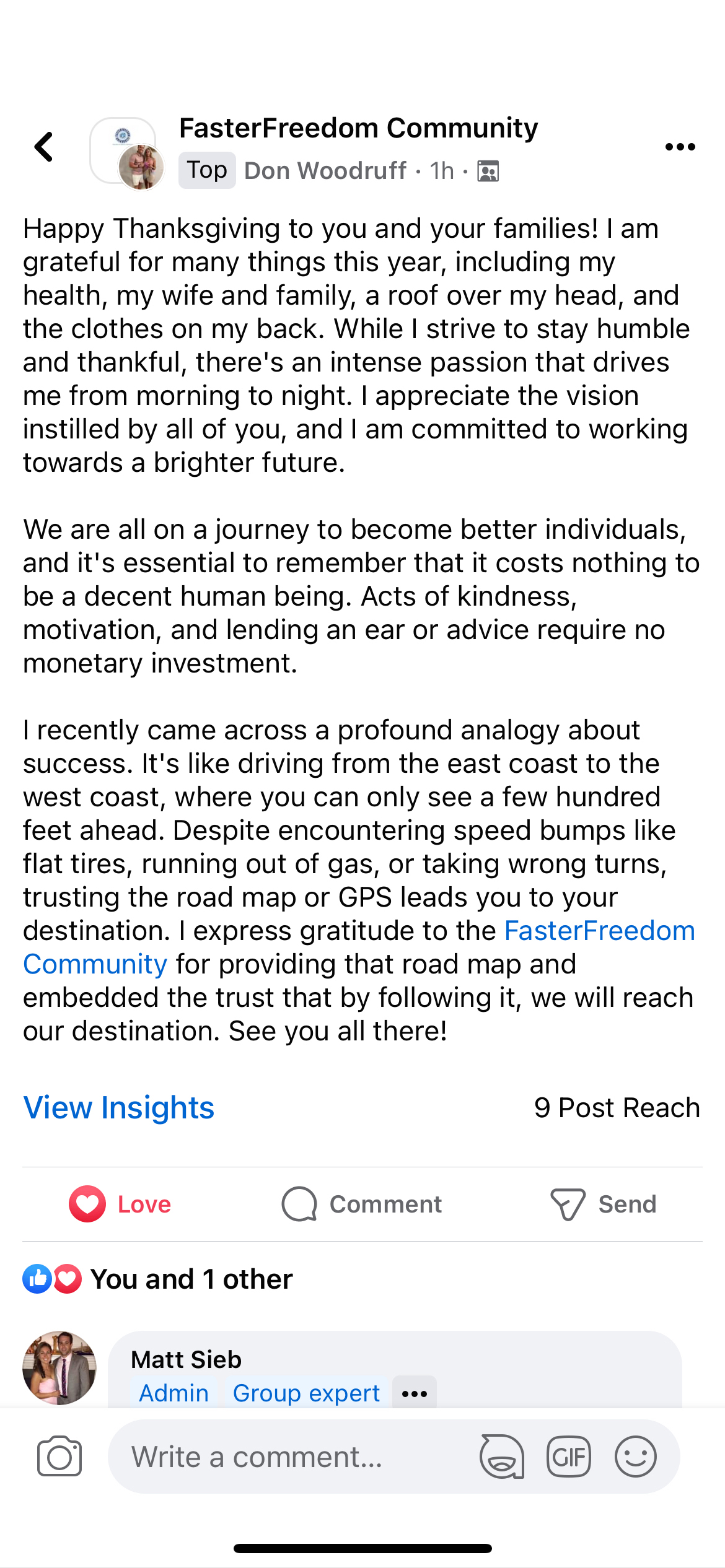The image size is (725, 1568).
Task: Open the emoji picker
Action: click(x=636, y=1457)
